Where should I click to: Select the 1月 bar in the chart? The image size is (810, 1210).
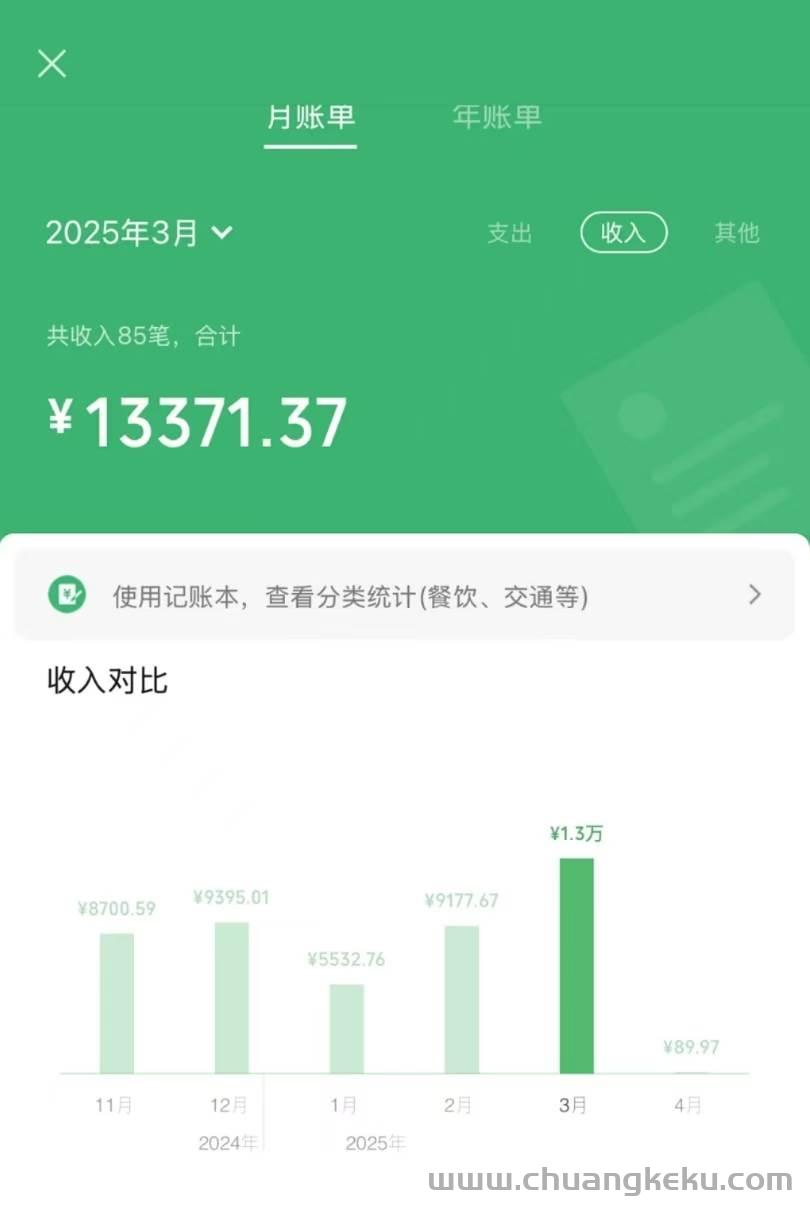[346, 1027]
